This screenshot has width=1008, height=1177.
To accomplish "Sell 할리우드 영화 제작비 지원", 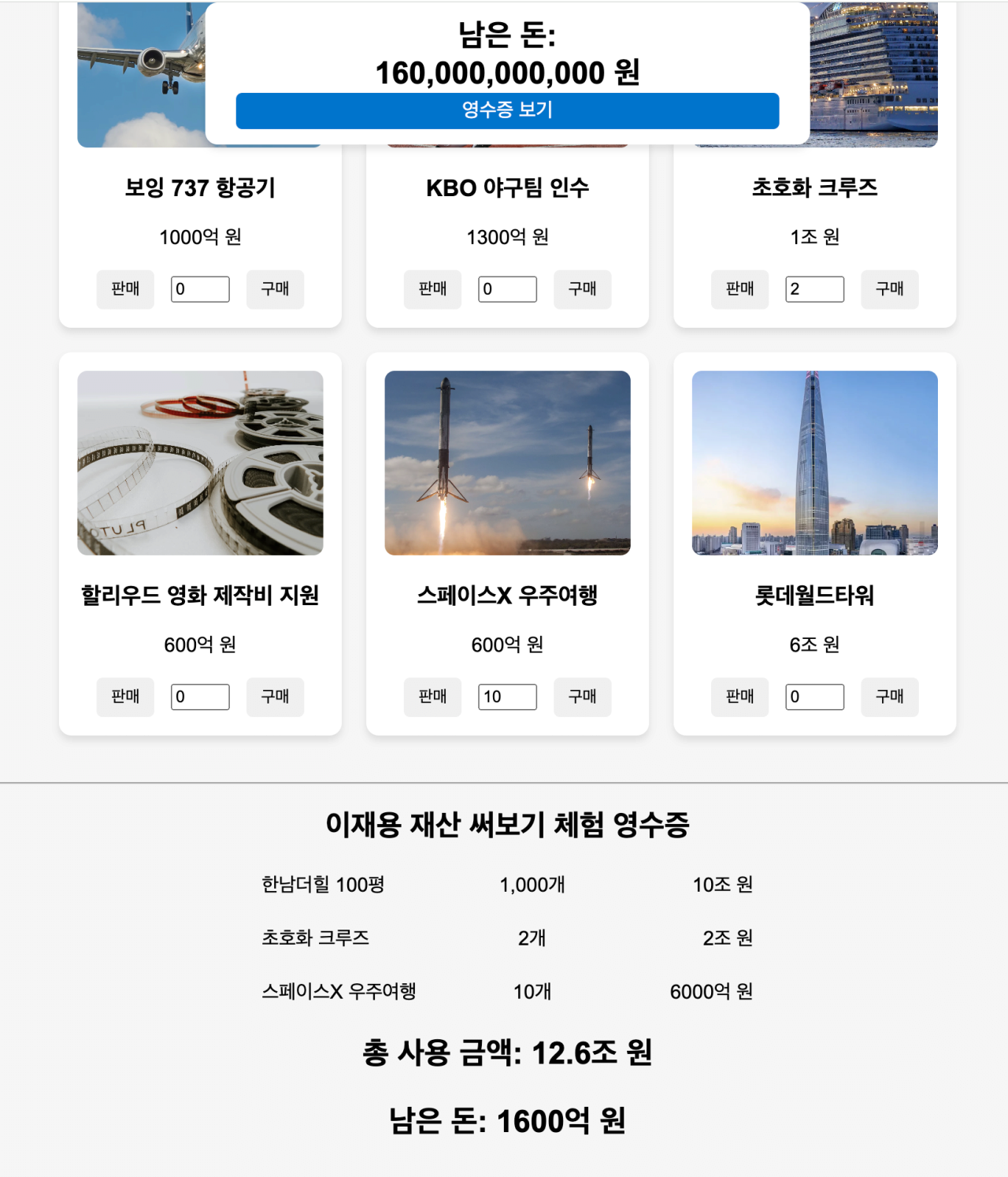I will 125,697.
